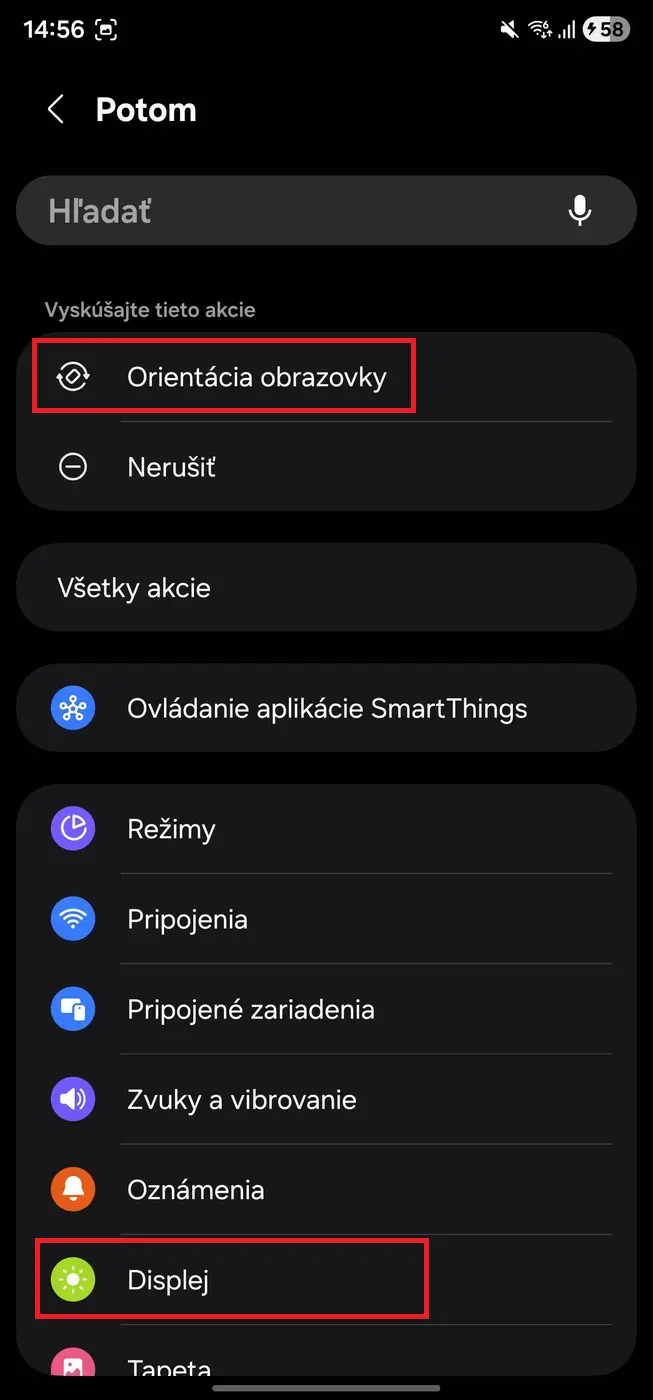Start voice search with the microphone
The image size is (653, 1400).
pos(580,211)
